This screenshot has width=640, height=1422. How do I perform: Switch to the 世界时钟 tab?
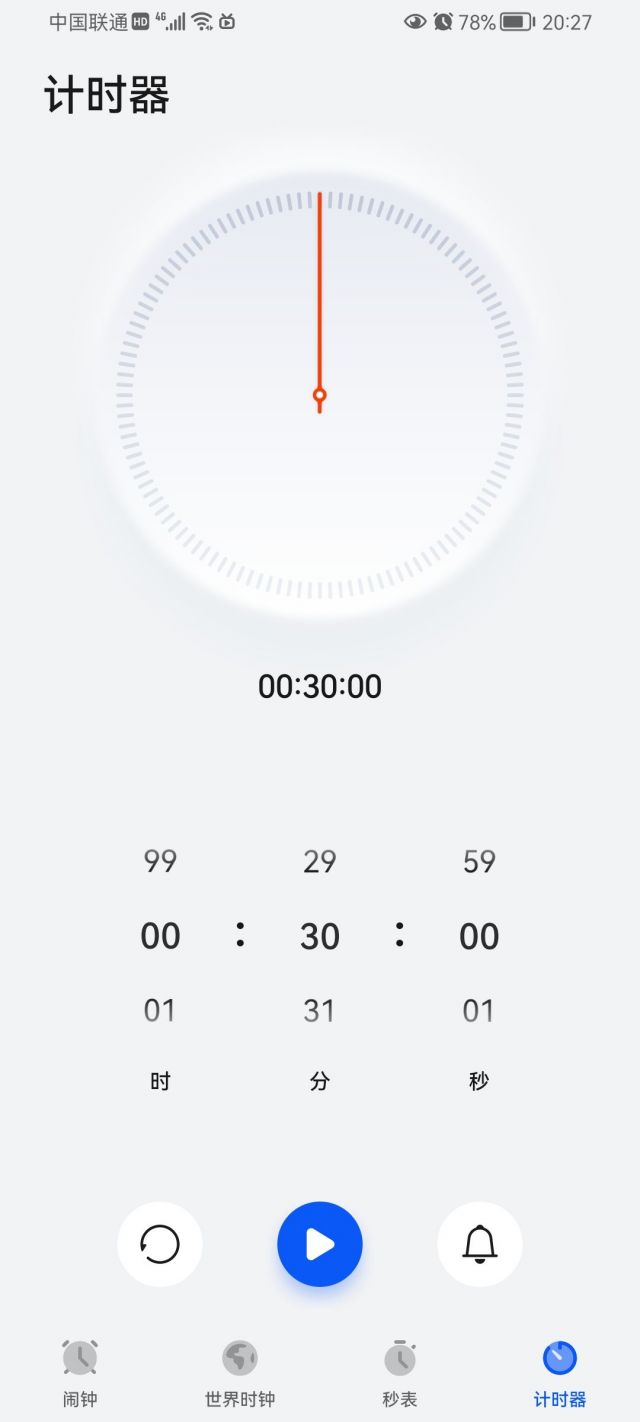[240, 1374]
